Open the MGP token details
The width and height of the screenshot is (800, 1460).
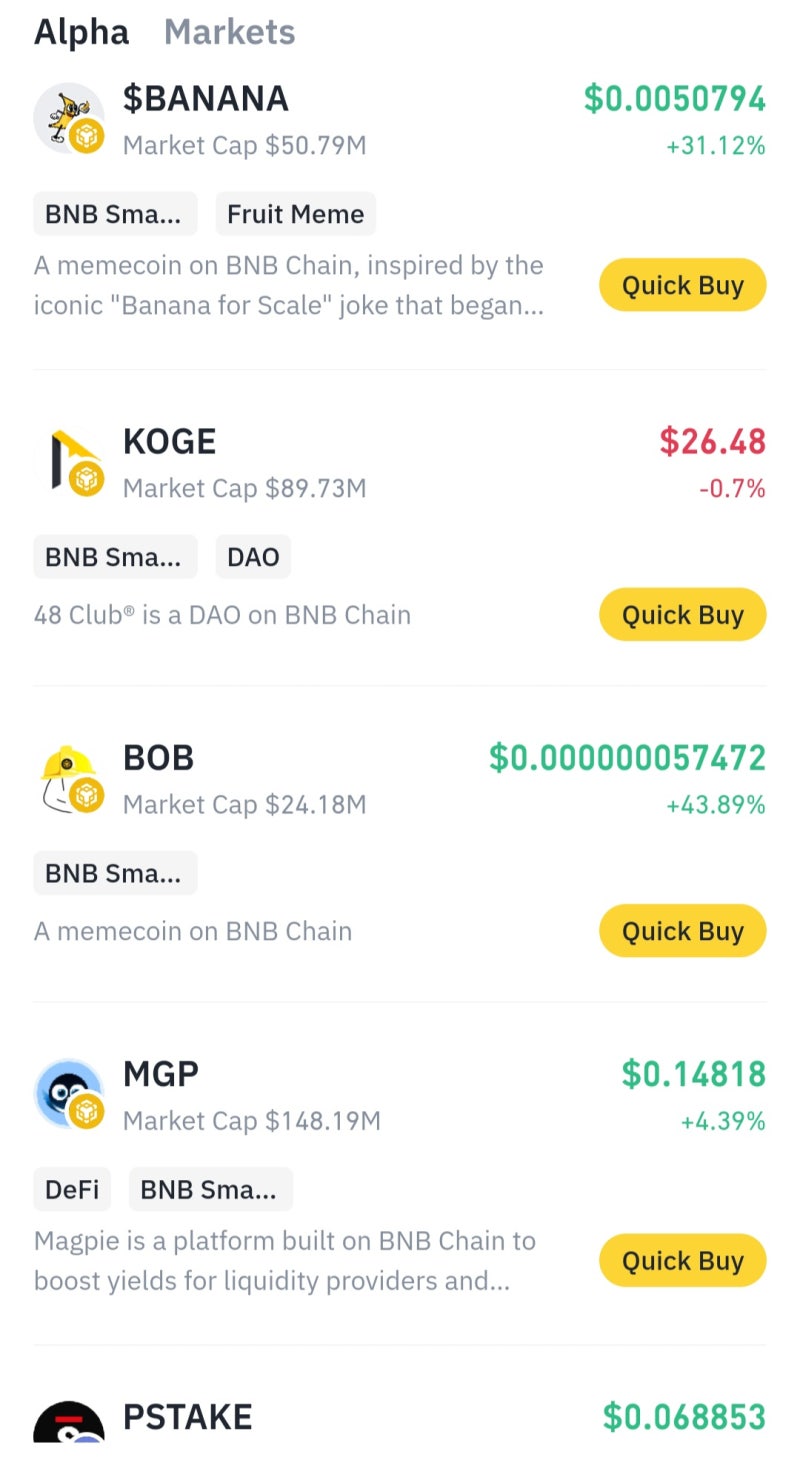coord(160,1075)
